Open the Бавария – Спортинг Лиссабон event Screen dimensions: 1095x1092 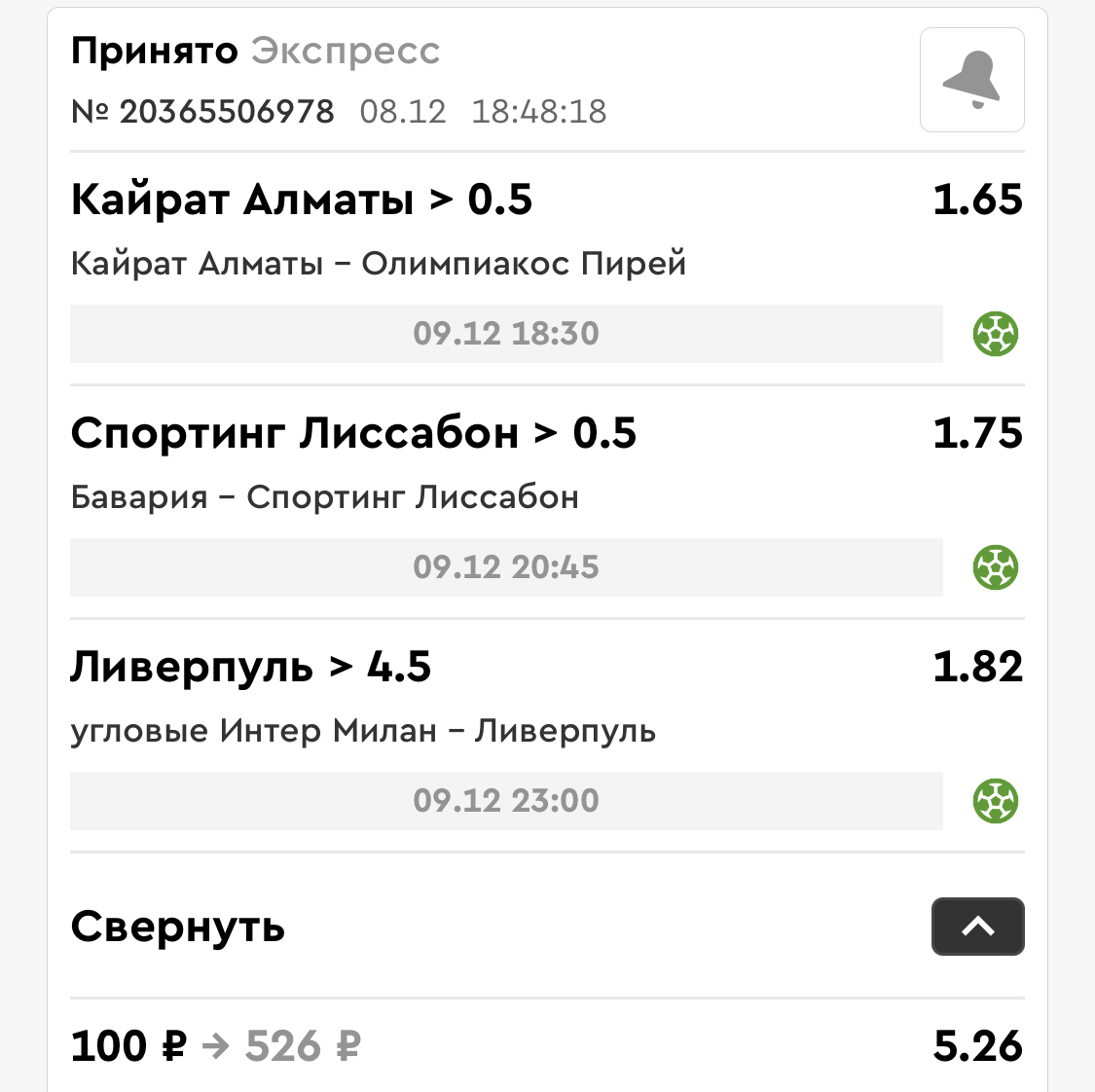coord(325,497)
